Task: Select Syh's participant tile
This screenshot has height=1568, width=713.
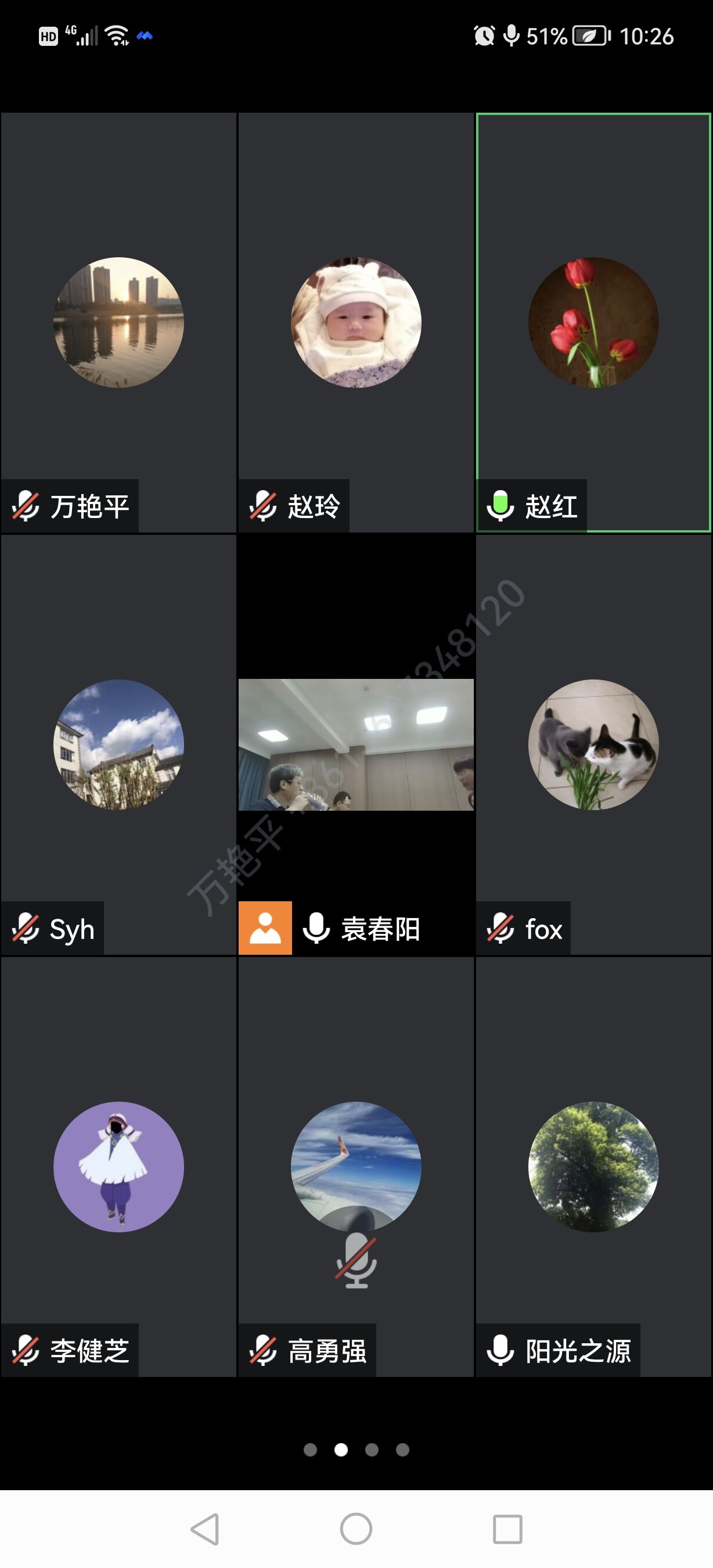Action: click(118, 745)
